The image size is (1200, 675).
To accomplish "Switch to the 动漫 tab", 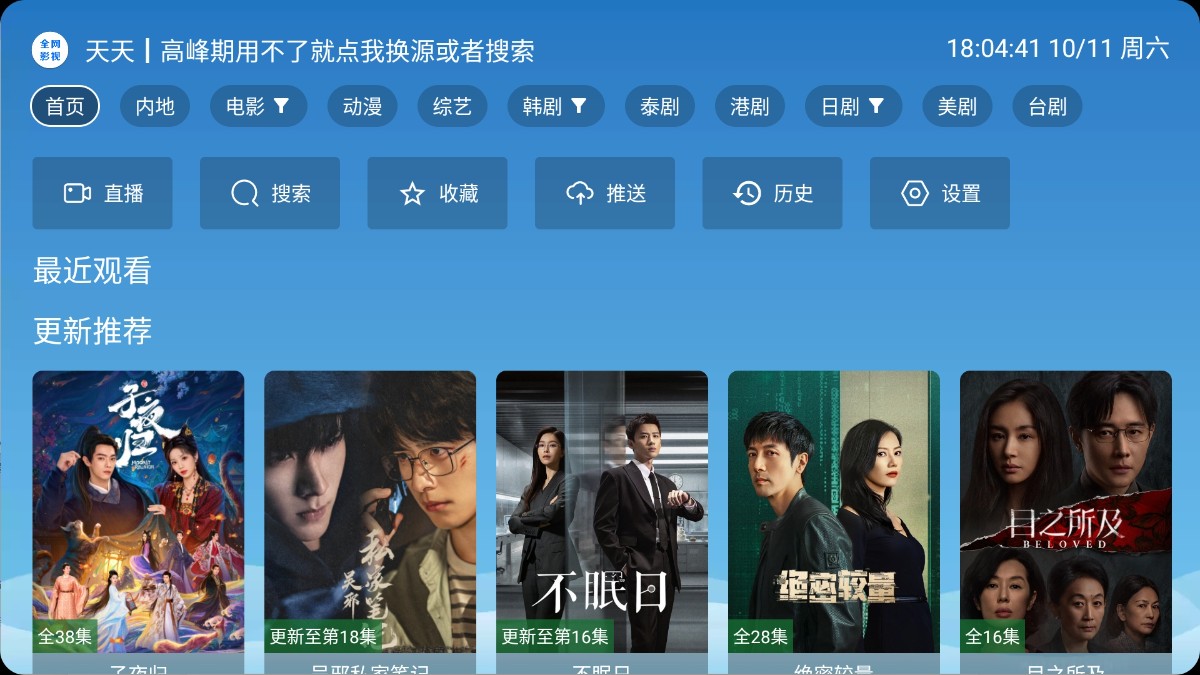I will coord(362,107).
